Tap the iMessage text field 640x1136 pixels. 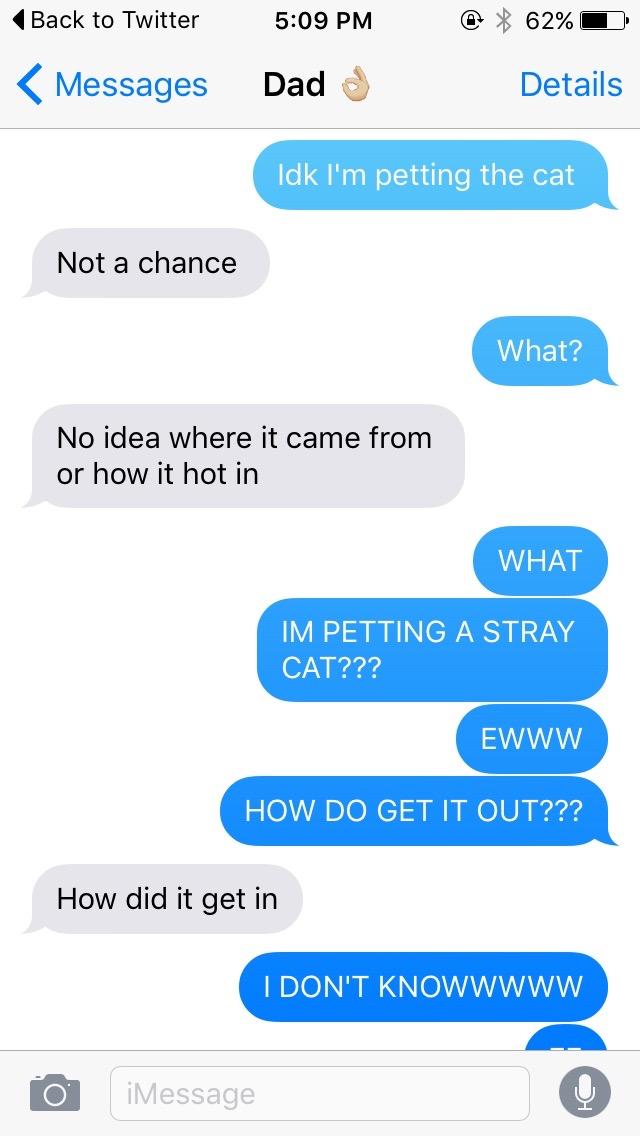point(320,1093)
